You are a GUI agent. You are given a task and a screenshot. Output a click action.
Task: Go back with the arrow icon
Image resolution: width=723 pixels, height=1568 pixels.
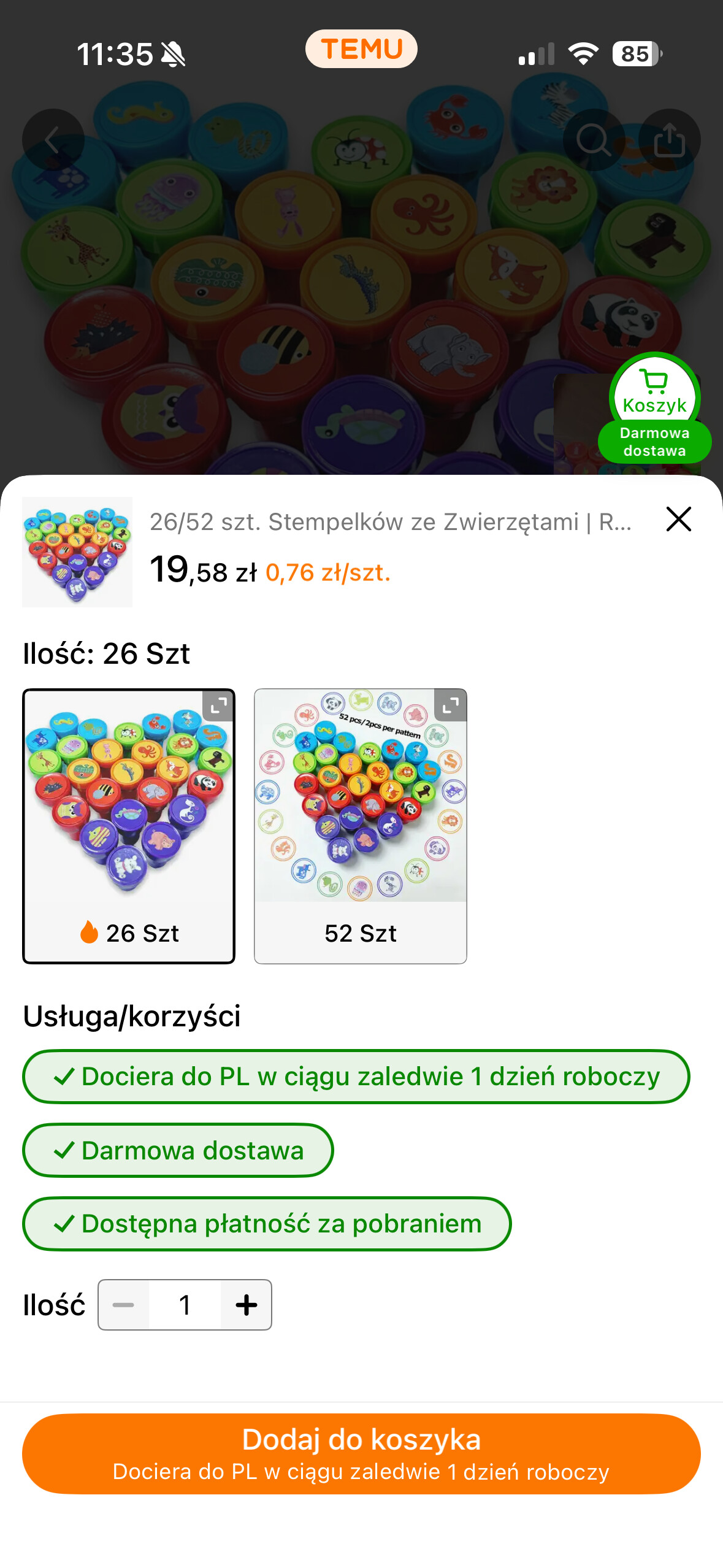tap(53, 140)
